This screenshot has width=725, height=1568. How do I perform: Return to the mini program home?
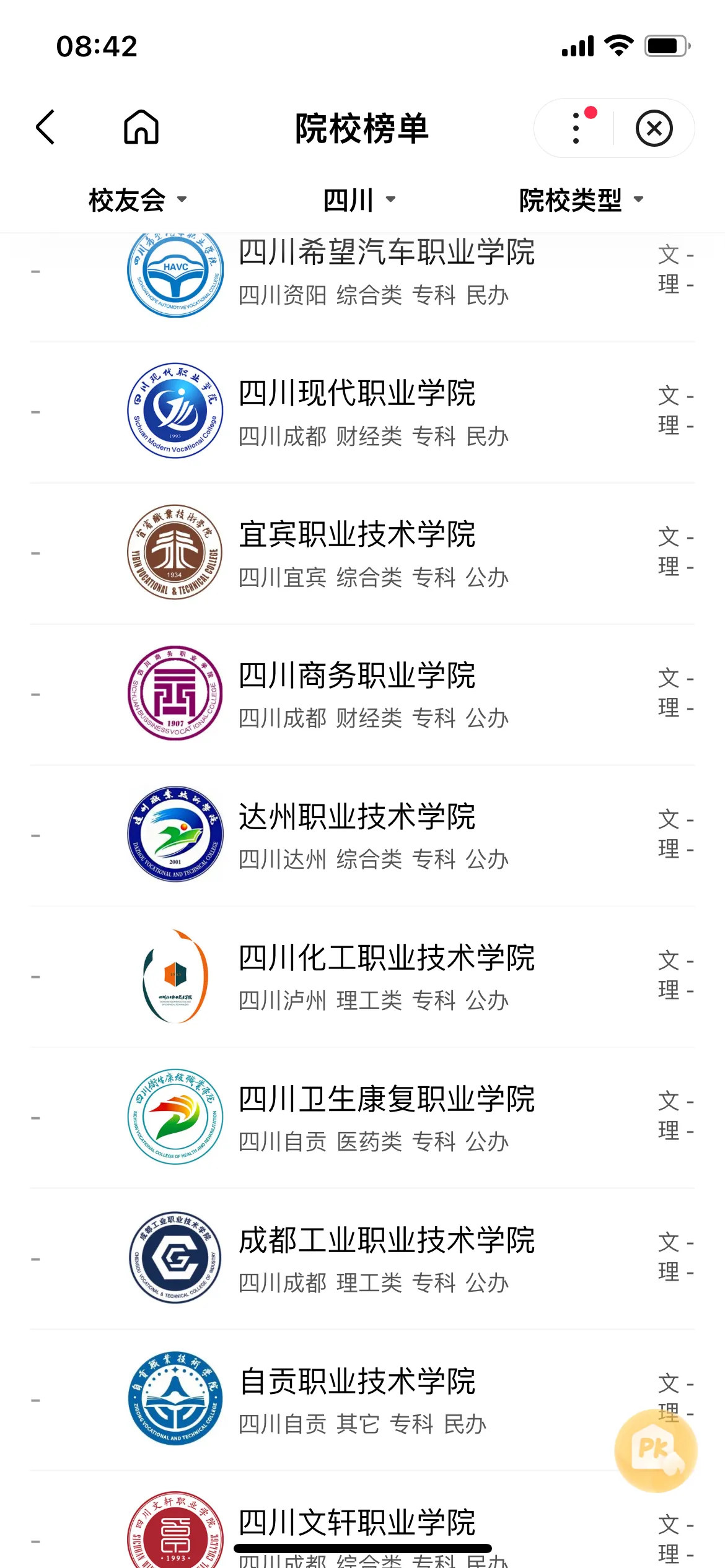click(141, 128)
